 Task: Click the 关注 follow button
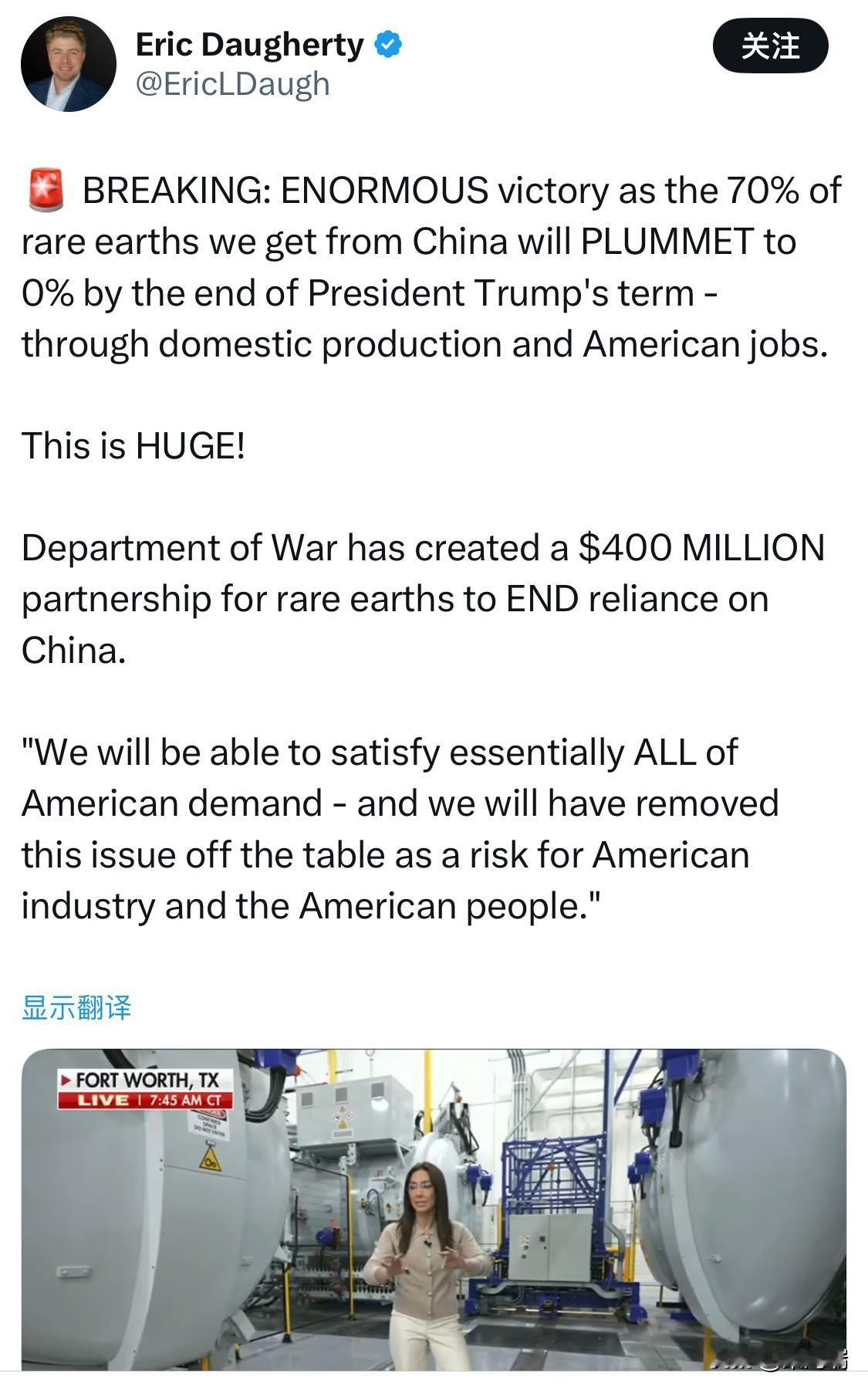coord(770,45)
